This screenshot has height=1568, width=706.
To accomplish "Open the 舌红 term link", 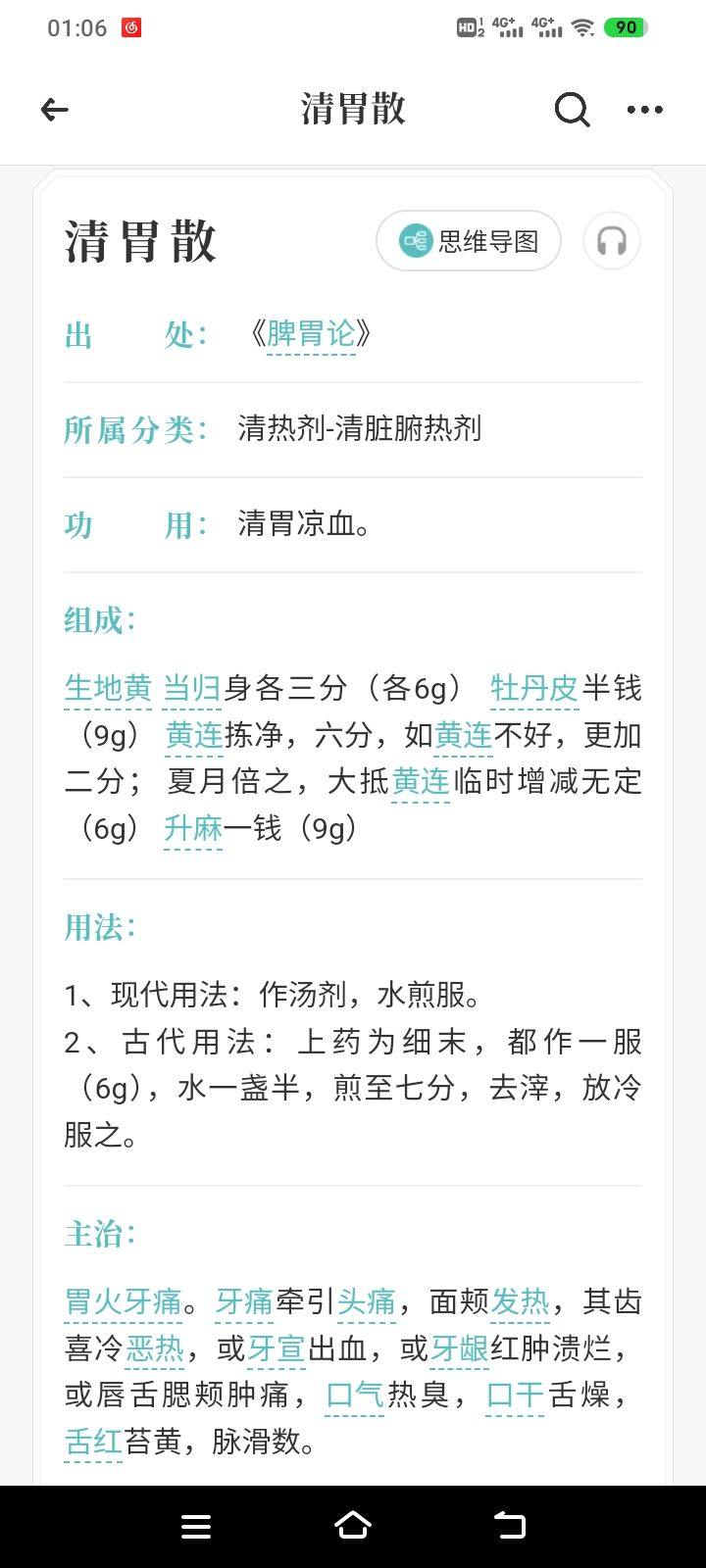I will (93, 1443).
